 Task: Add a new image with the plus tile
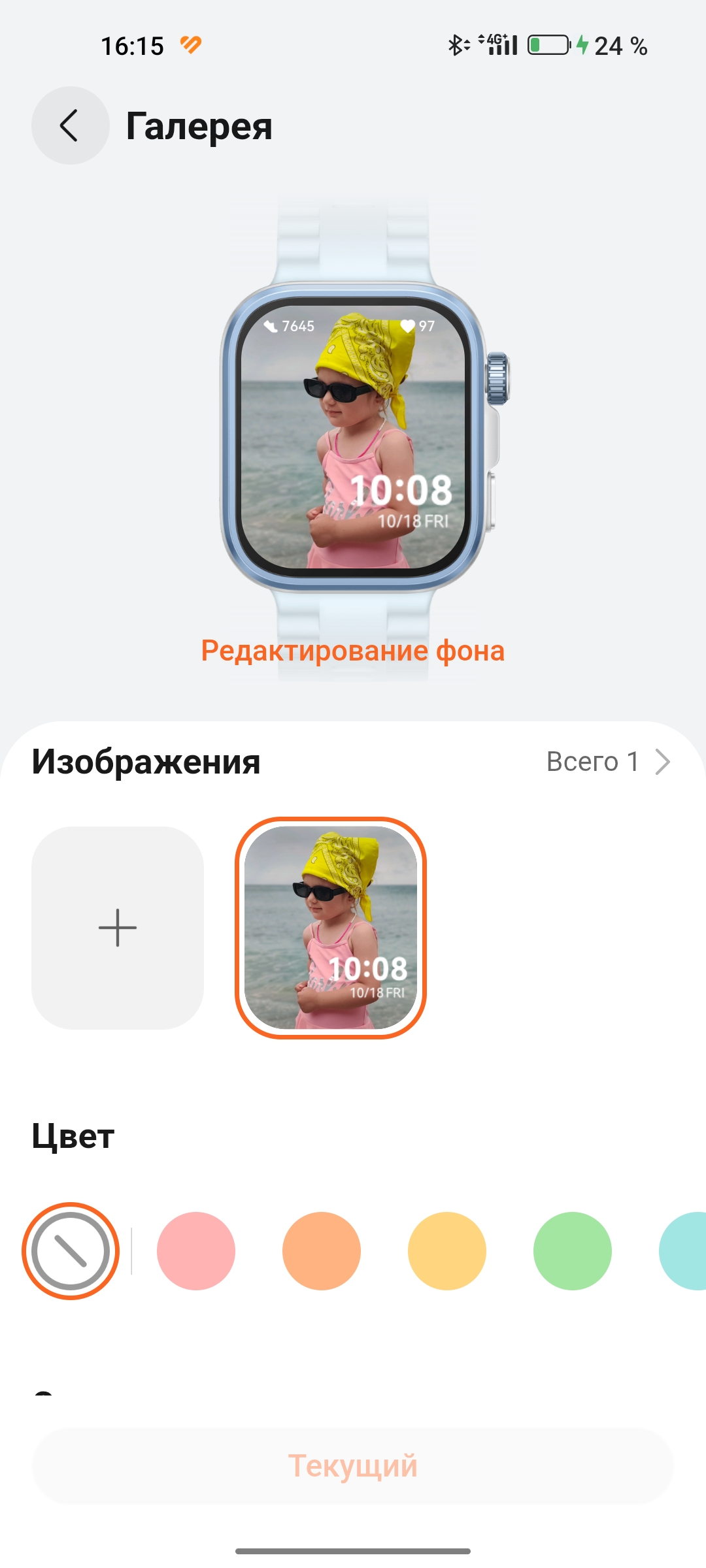point(118,928)
